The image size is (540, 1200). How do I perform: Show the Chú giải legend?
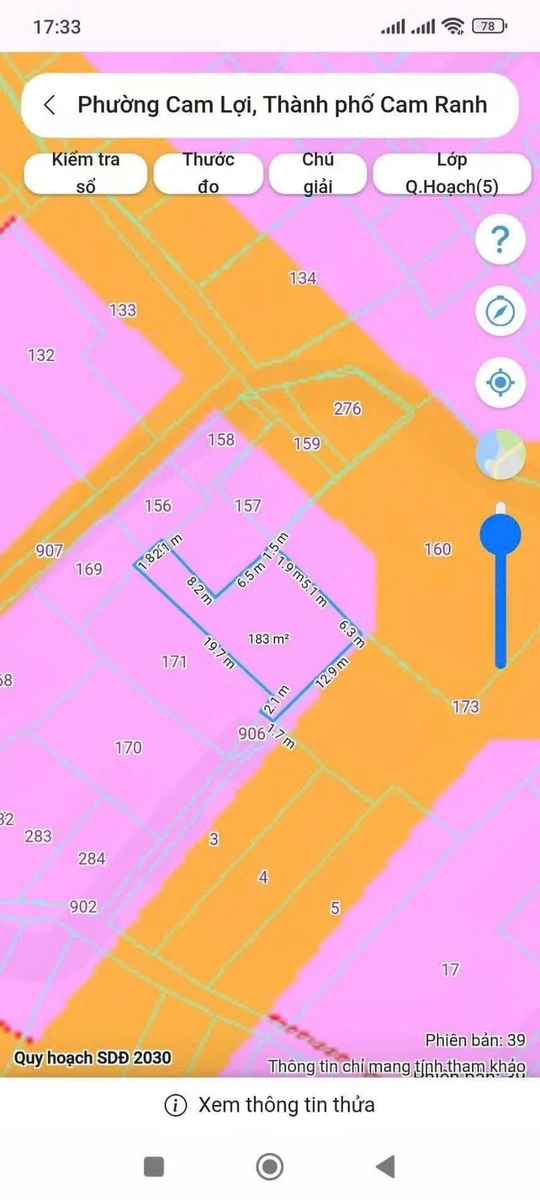(x=318, y=173)
